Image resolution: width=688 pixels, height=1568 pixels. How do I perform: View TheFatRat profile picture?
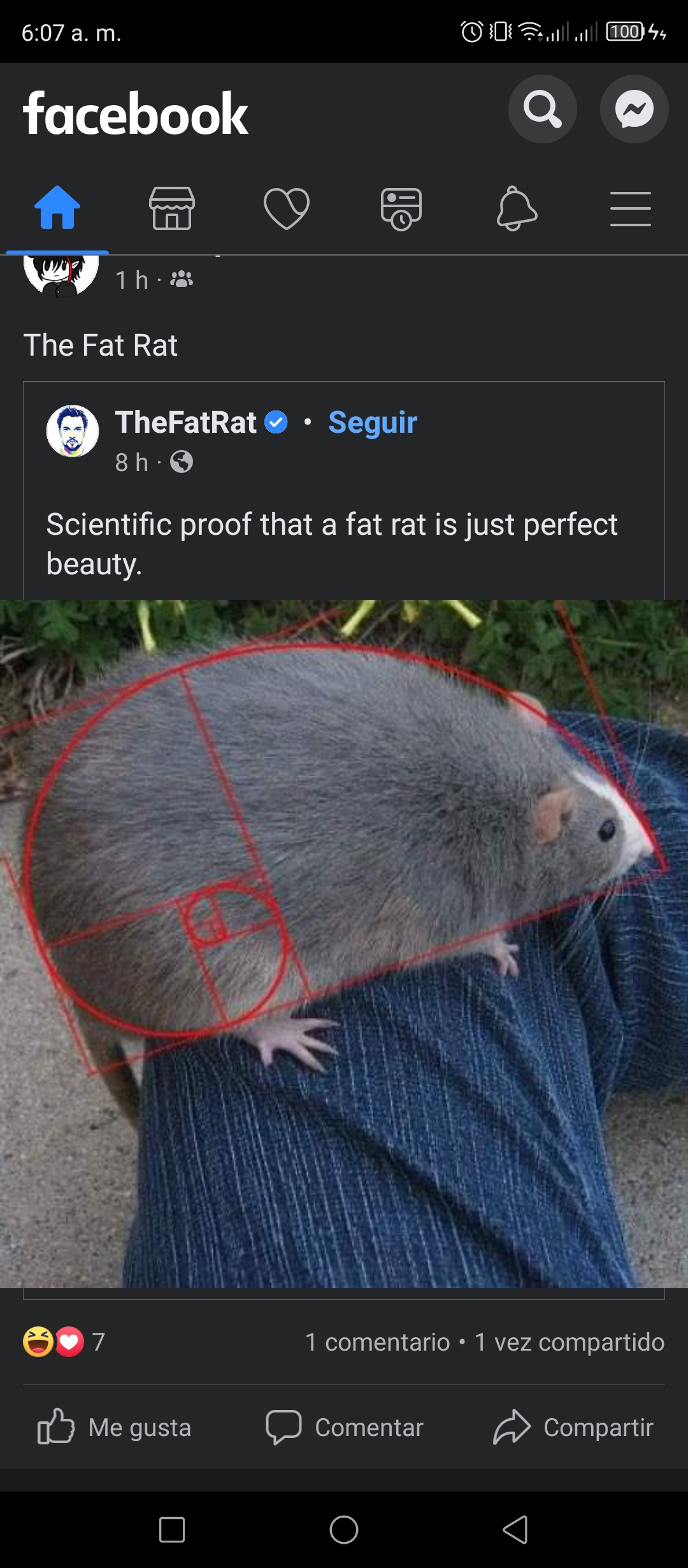73,431
